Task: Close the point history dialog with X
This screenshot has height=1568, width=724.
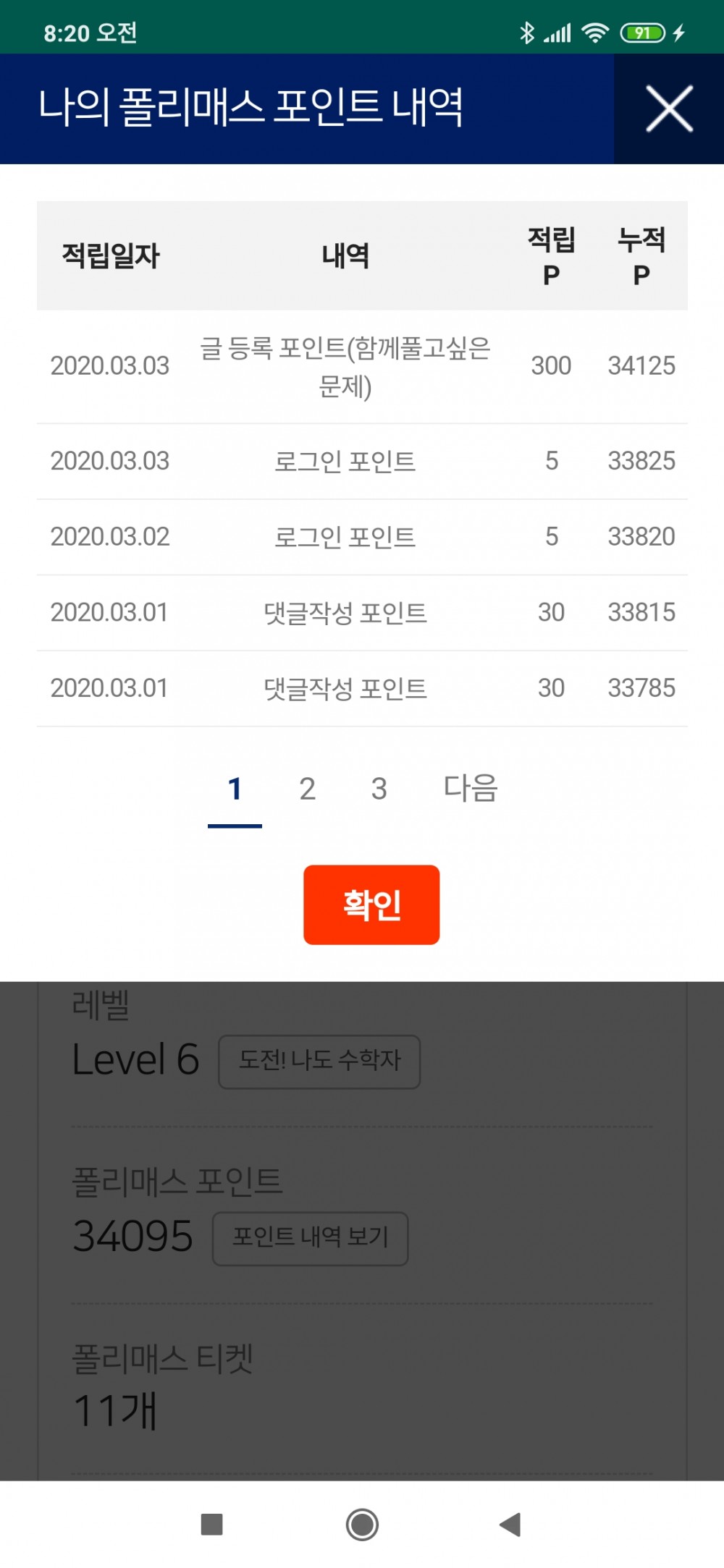Action: click(669, 109)
